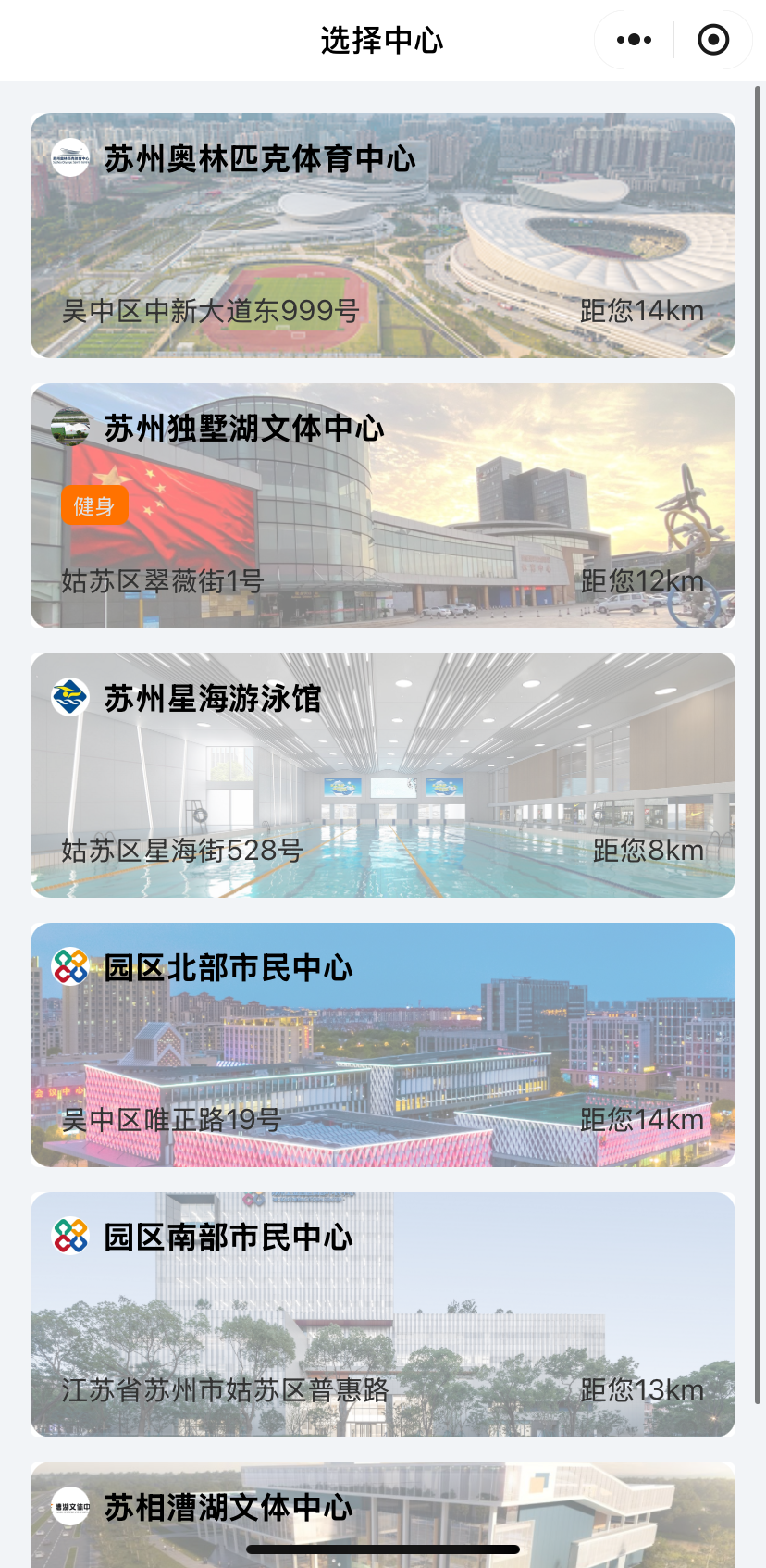Image resolution: width=766 pixels, height=1568 pixels.
Task: Select the 苏州星海游泳馆 wave logo icon
Action: (69, 698)
